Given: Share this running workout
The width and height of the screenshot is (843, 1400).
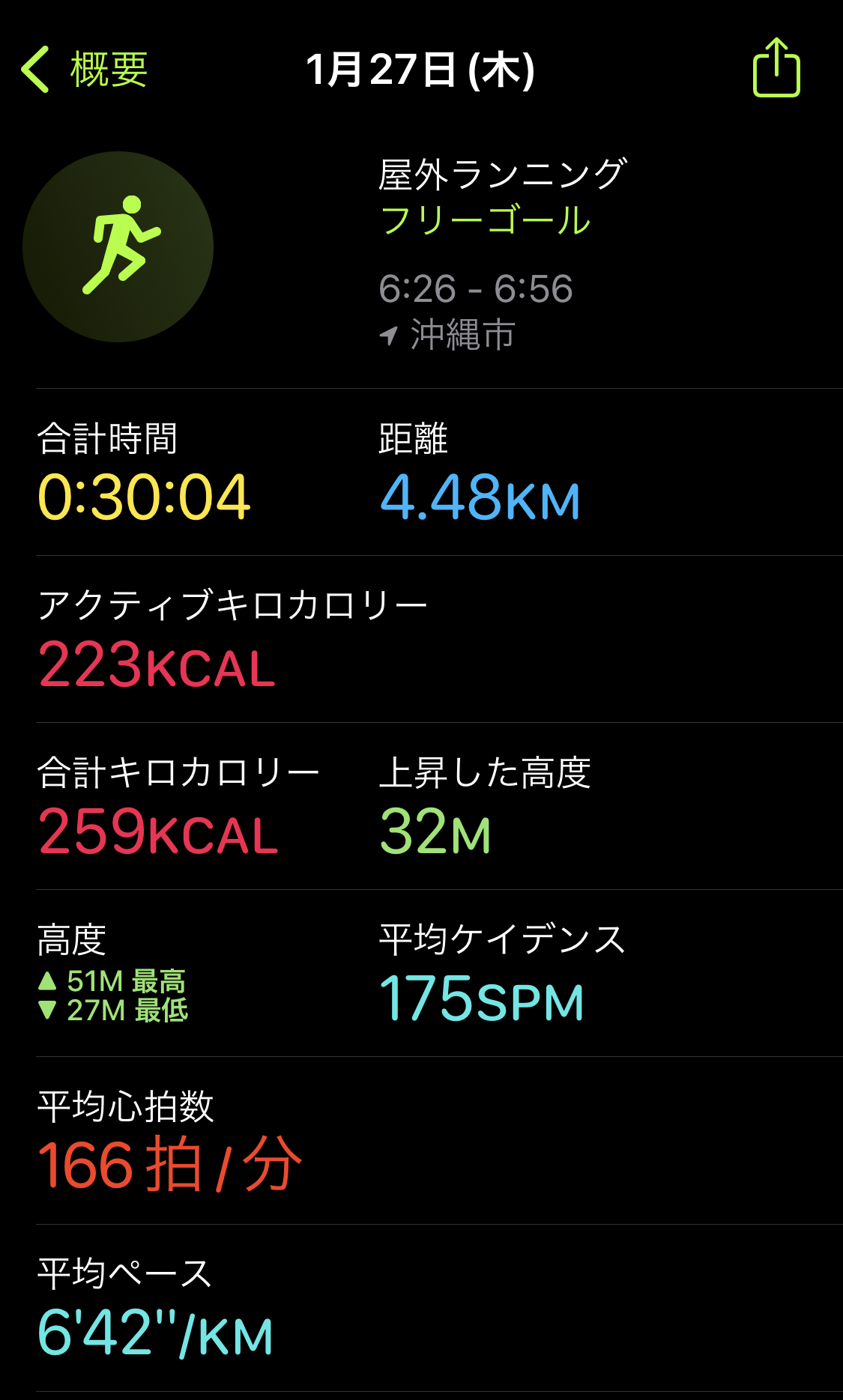Looking at the screenshot, I should (776, 68).
